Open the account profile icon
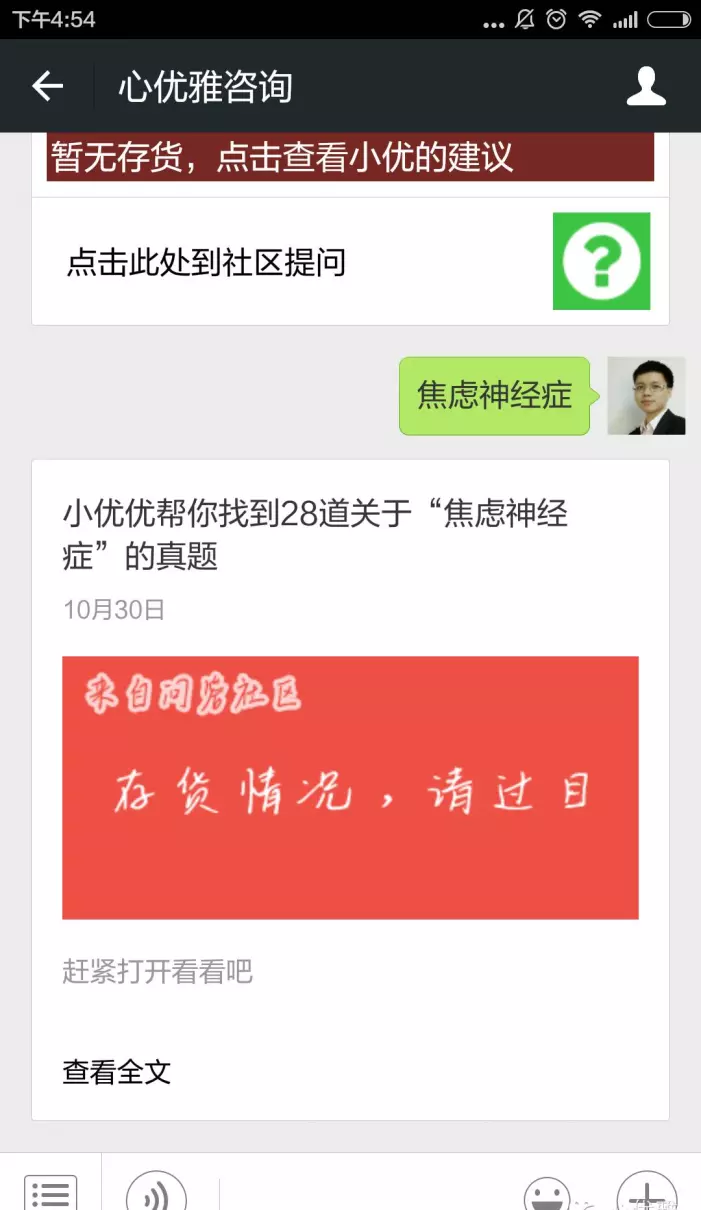The width and height of the screenshot is (701, 1210). [x=646, y=86]
